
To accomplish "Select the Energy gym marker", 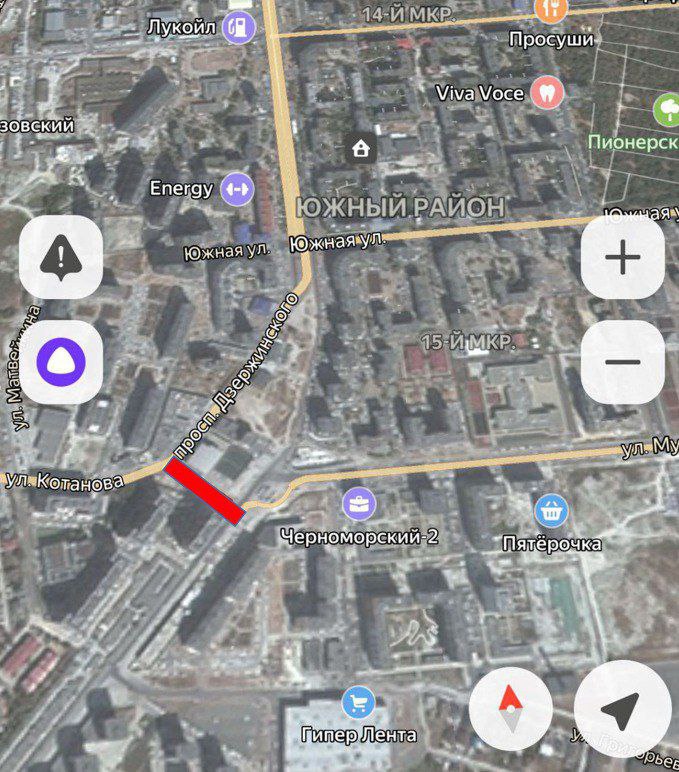I will (236, 188).
